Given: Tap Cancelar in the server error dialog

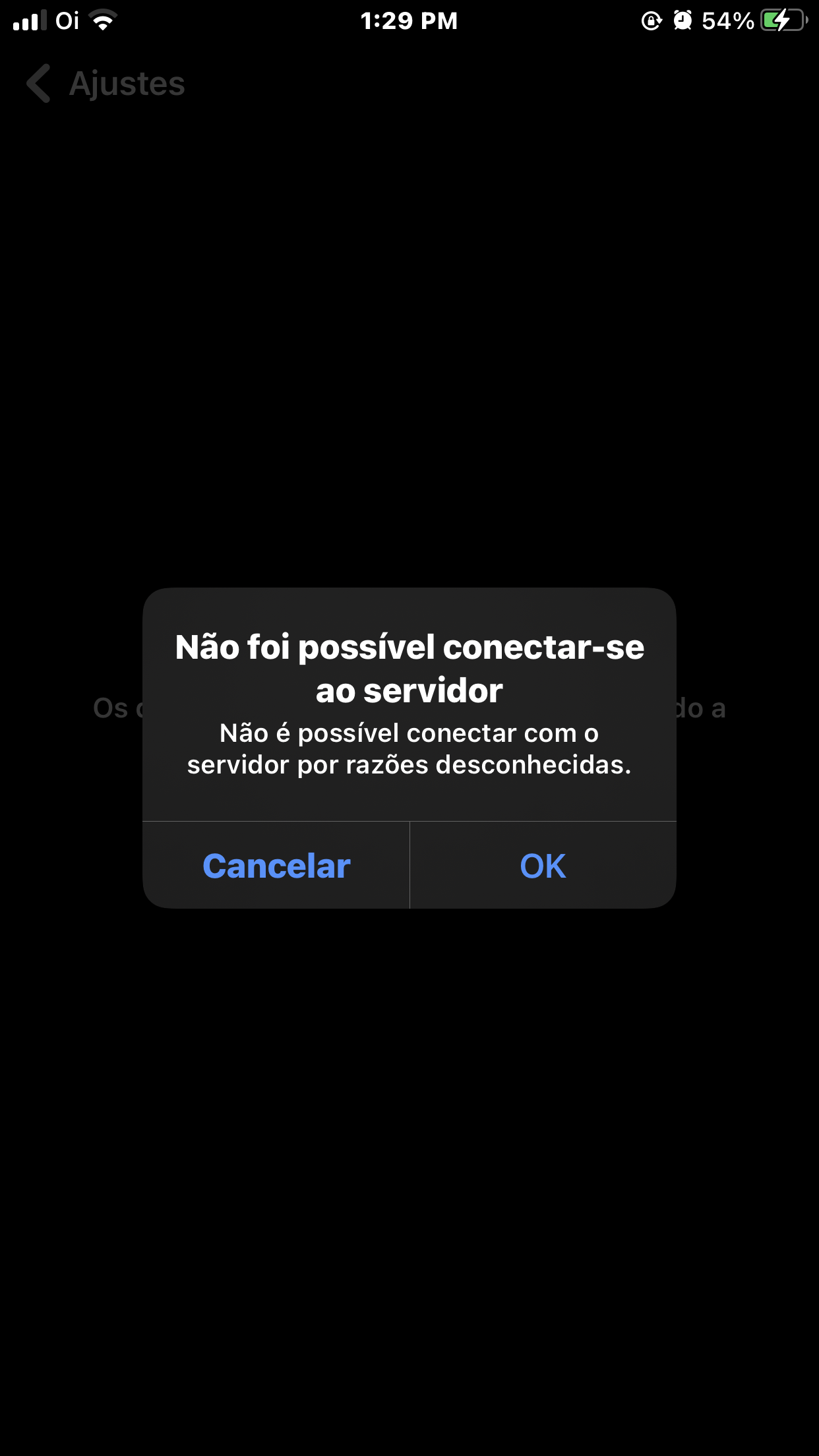Looking at the screenshot, I should pyautogui.click(x=276, y=866).
